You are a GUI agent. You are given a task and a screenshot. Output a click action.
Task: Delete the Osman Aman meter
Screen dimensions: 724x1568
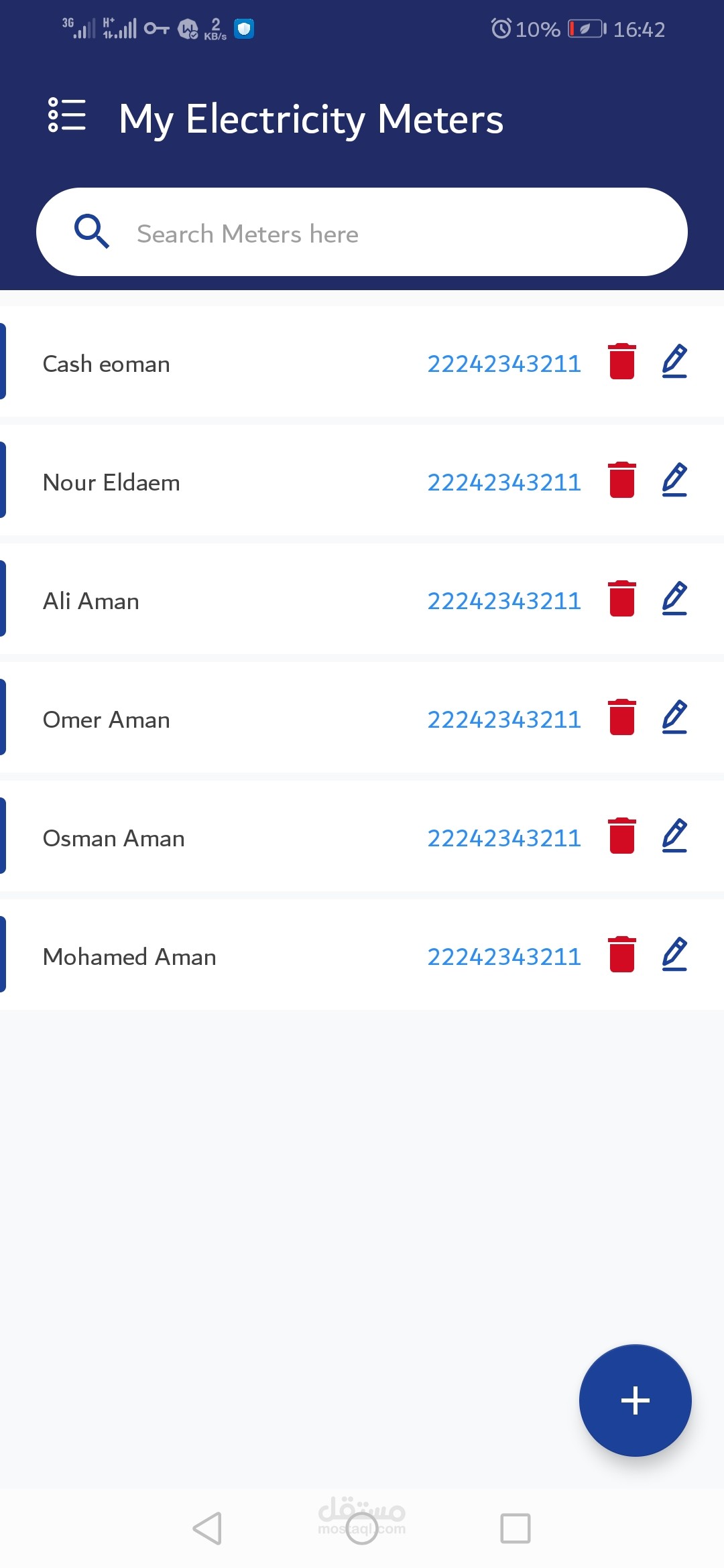(622, 836)
